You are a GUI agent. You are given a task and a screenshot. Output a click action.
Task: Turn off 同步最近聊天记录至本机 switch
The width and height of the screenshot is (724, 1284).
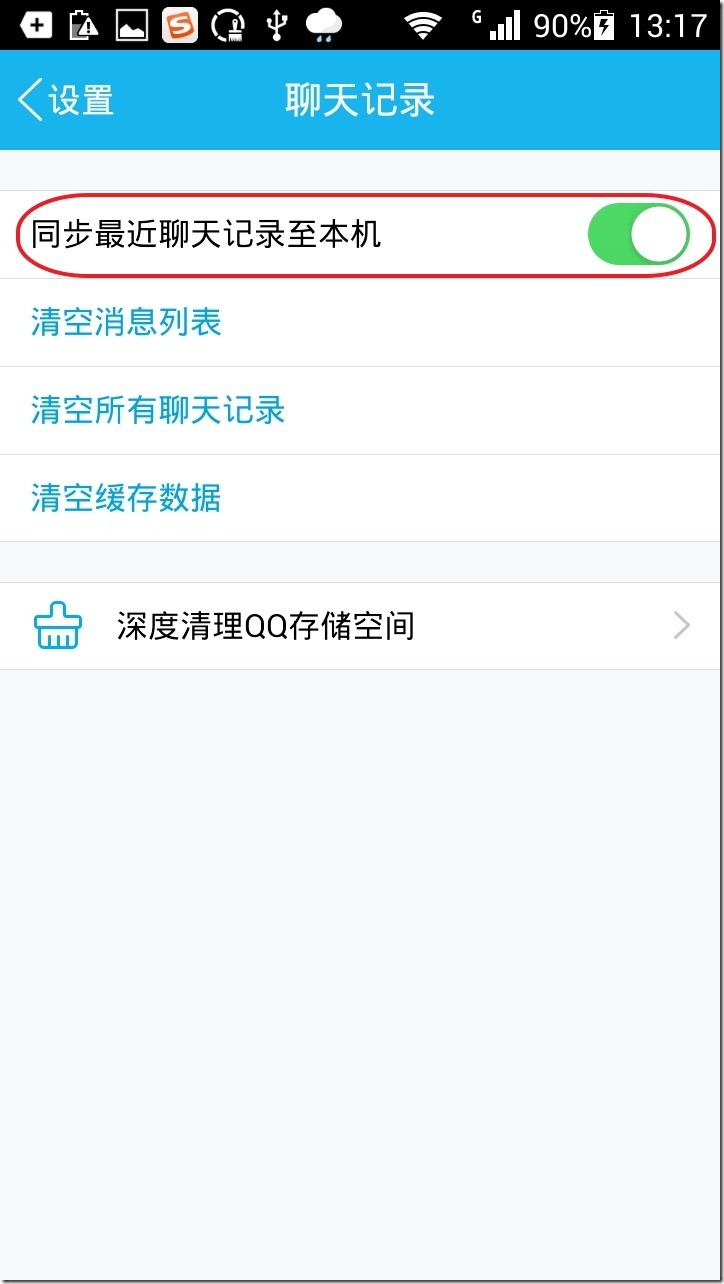pos(639,236)
